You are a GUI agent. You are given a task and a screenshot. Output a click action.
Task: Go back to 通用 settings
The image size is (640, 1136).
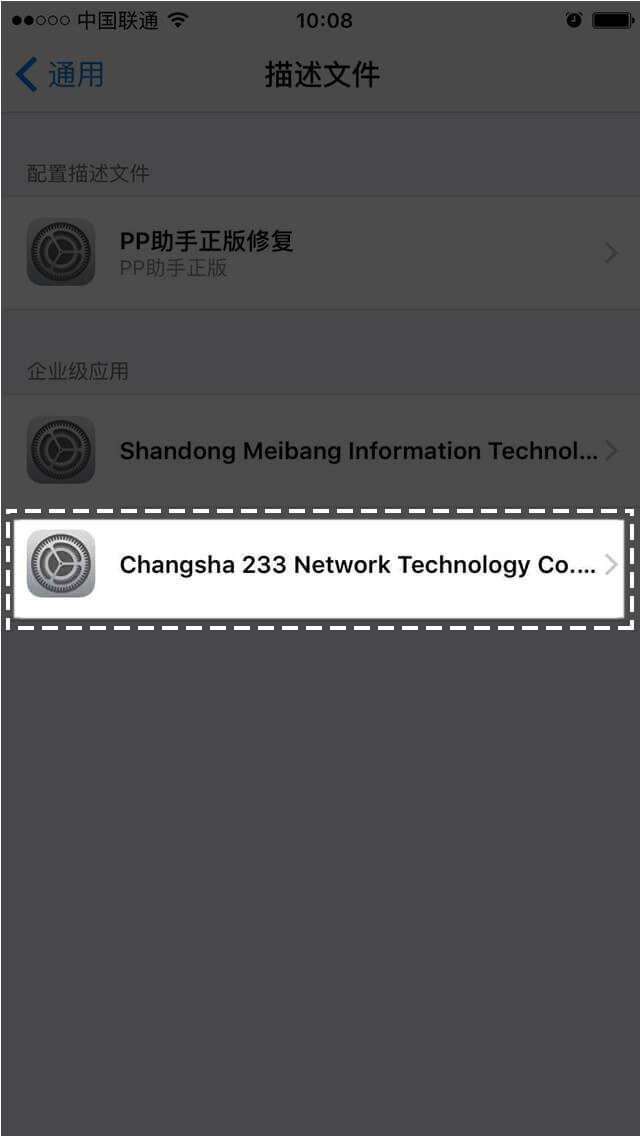click(x=60, y=74)
